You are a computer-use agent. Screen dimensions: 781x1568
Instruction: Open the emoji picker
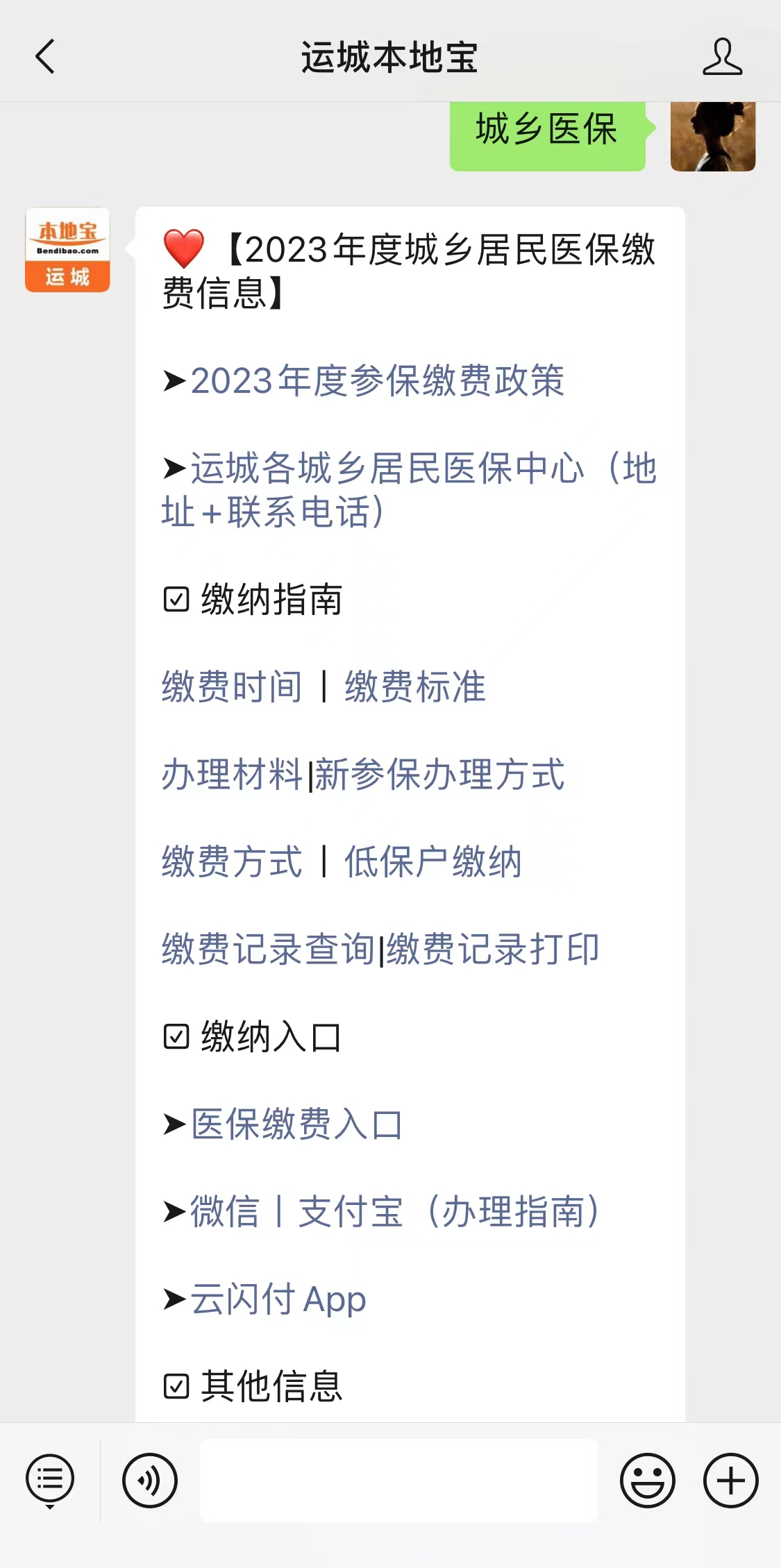647,1480
